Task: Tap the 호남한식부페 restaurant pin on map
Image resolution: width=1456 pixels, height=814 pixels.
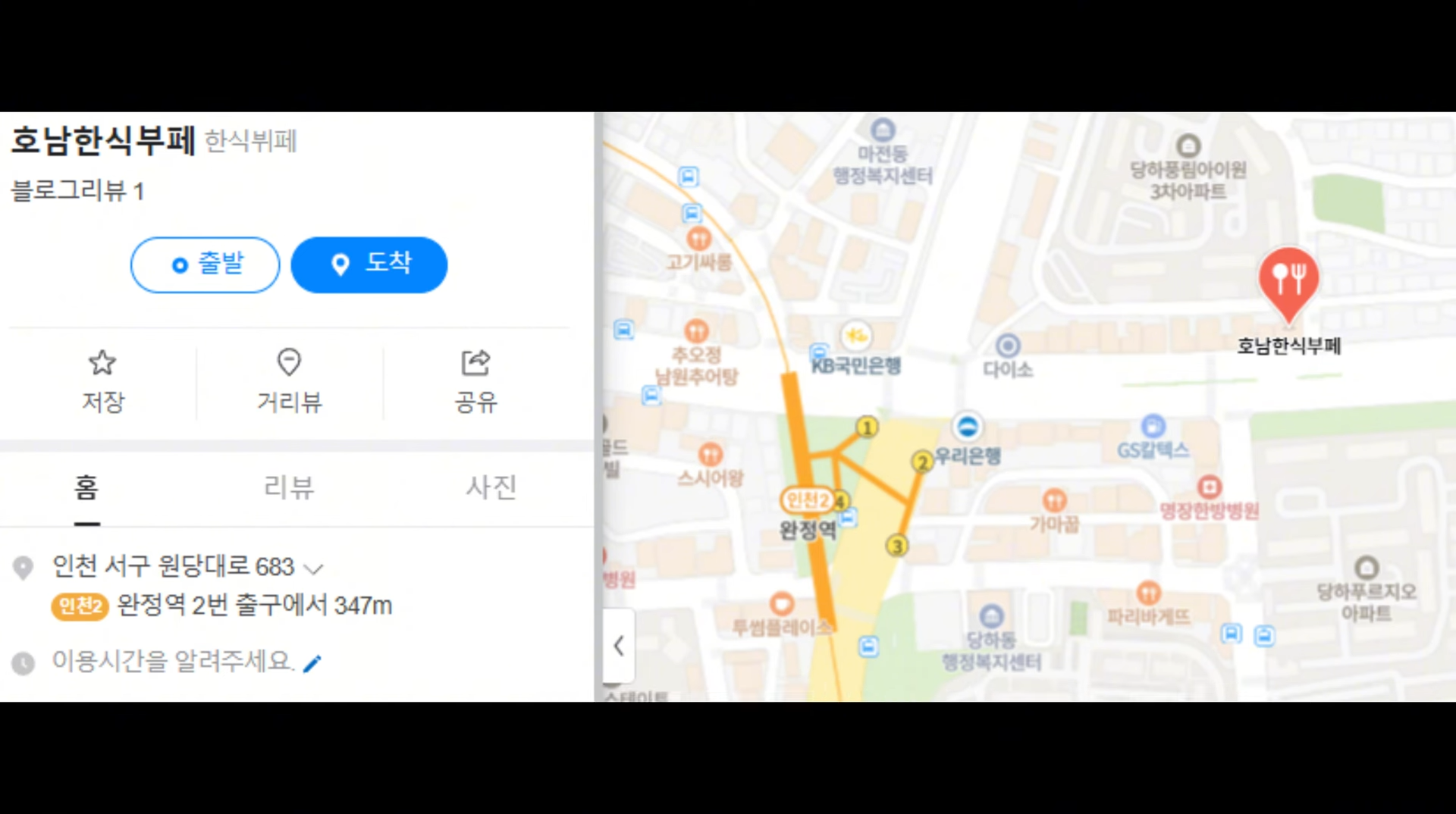Action: point(1288,280)
